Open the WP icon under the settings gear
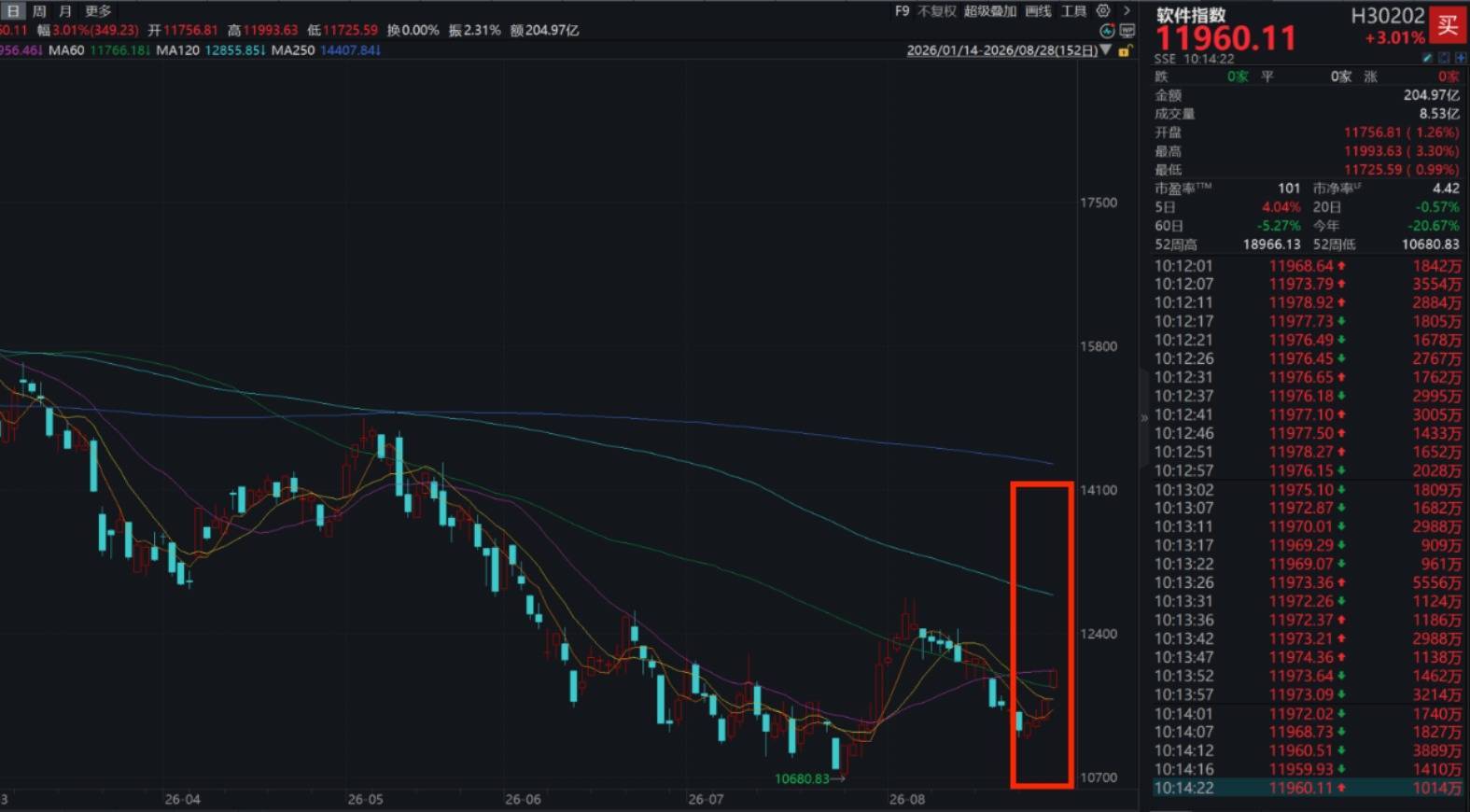The width and height of the screenshot is (1470, 812). coord(1127,31)
